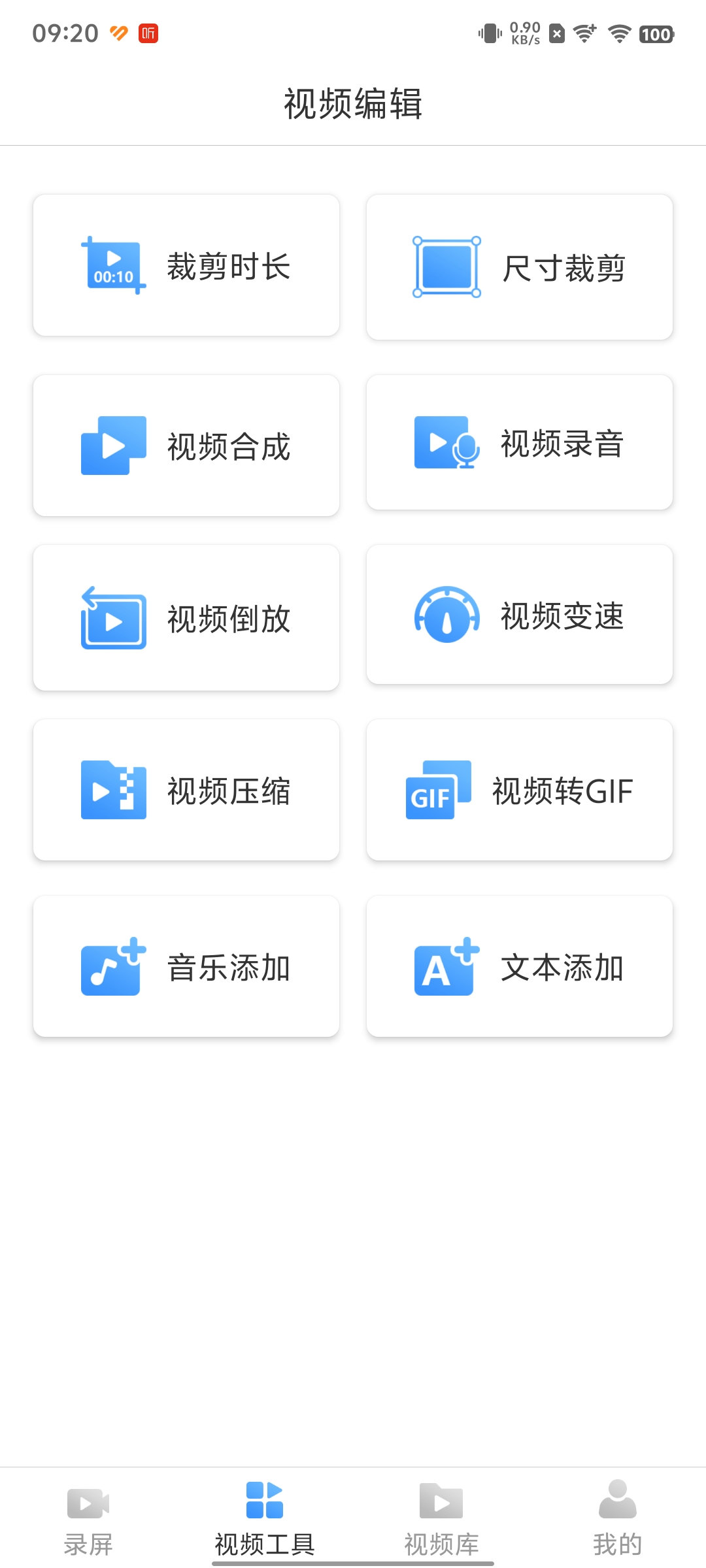Viewport: 706px width, 1568px height.
Task: Select the 视频转GIF converter
Action: (x=520, y=790)
